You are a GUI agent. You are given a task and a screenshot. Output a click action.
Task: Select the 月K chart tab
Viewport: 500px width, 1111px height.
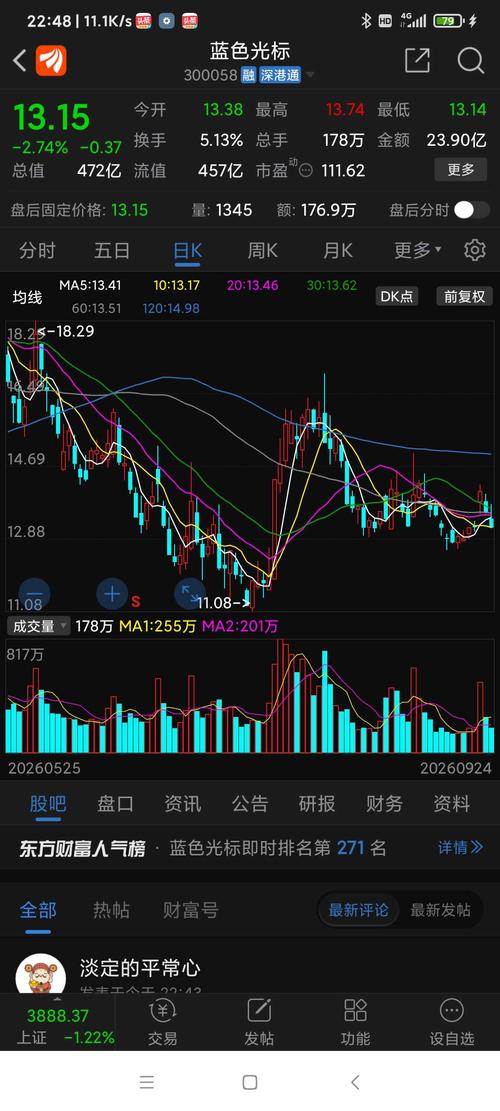click(338, 250)
